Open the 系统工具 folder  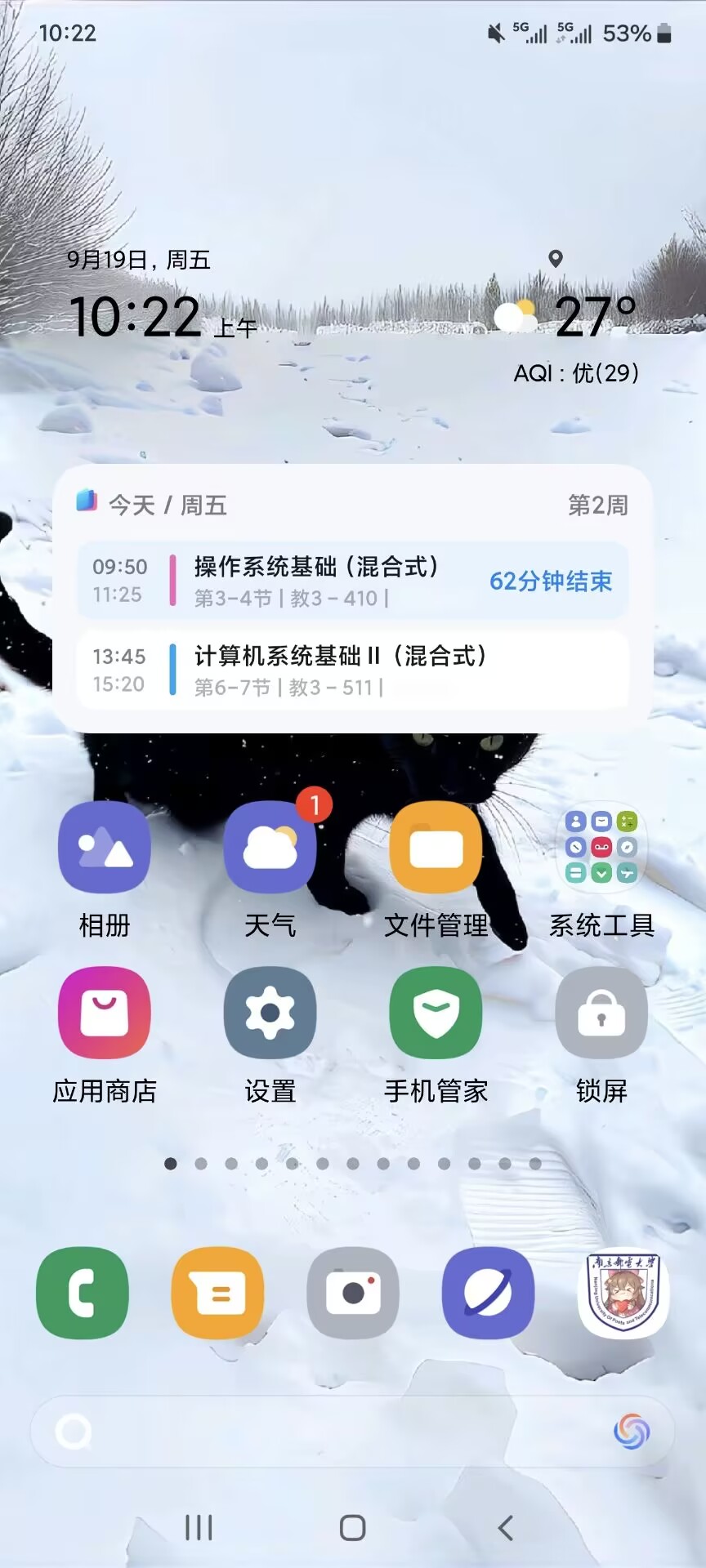click(x=601, y=849)
